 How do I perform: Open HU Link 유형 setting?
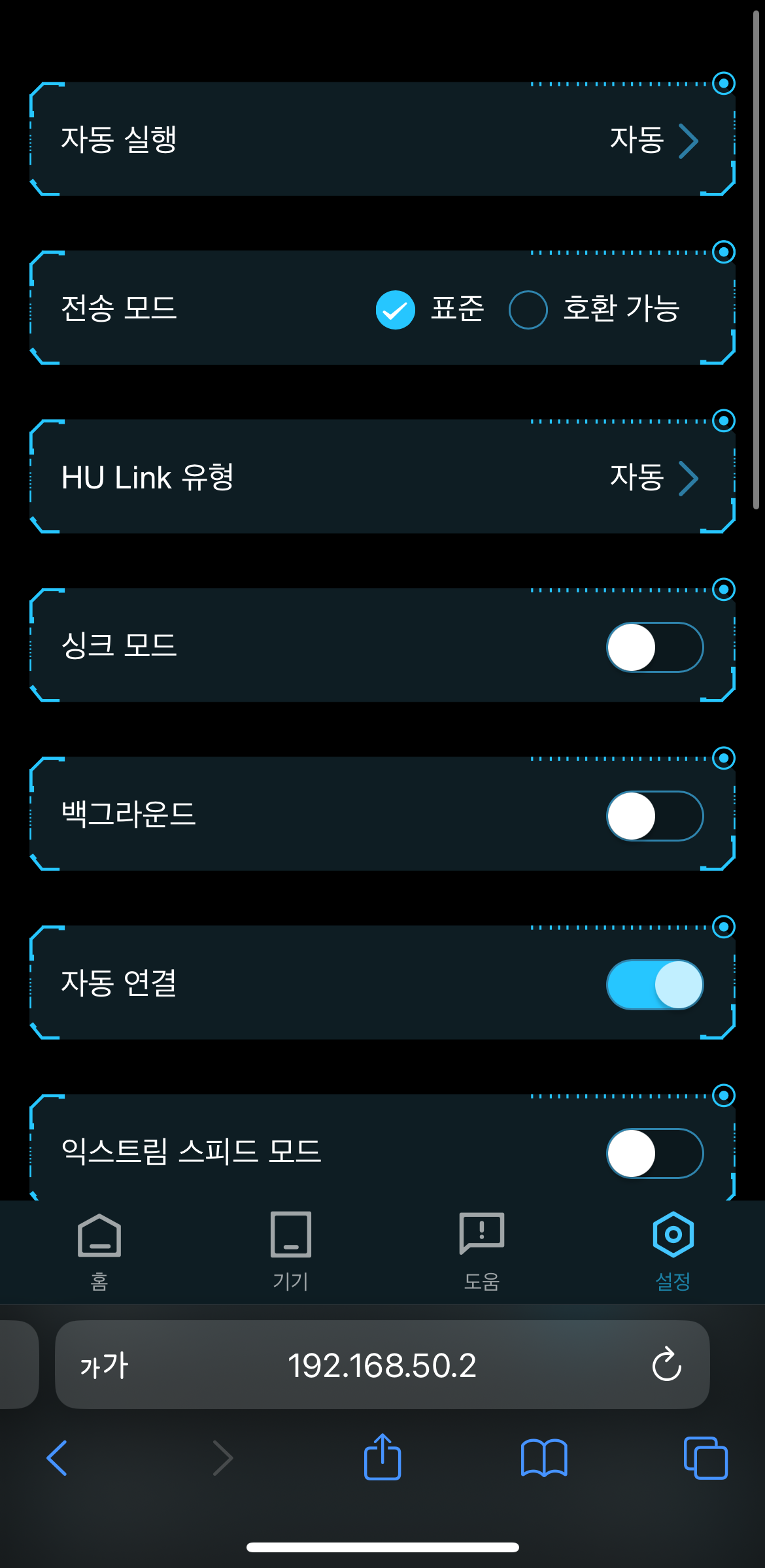[x=382, y=477]
